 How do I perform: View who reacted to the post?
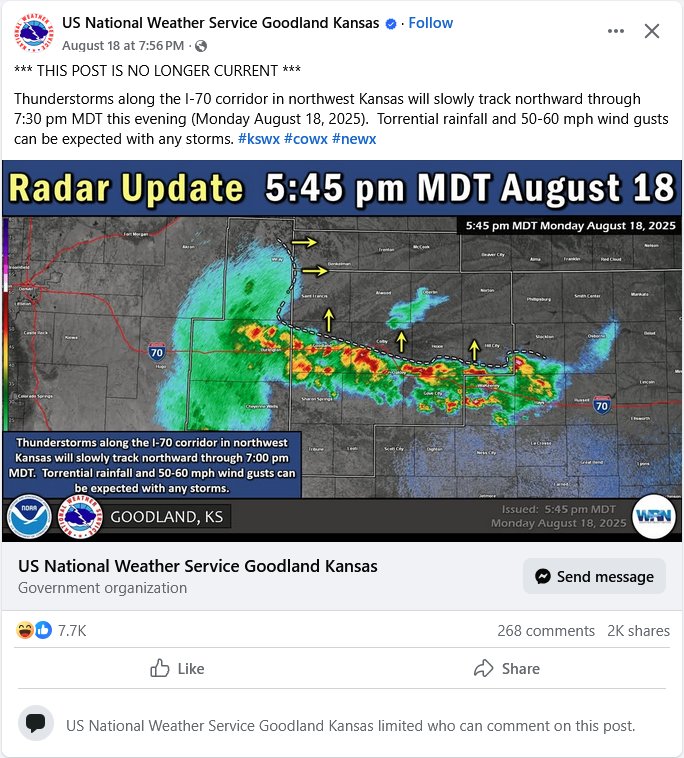click(x=50, y=631)
